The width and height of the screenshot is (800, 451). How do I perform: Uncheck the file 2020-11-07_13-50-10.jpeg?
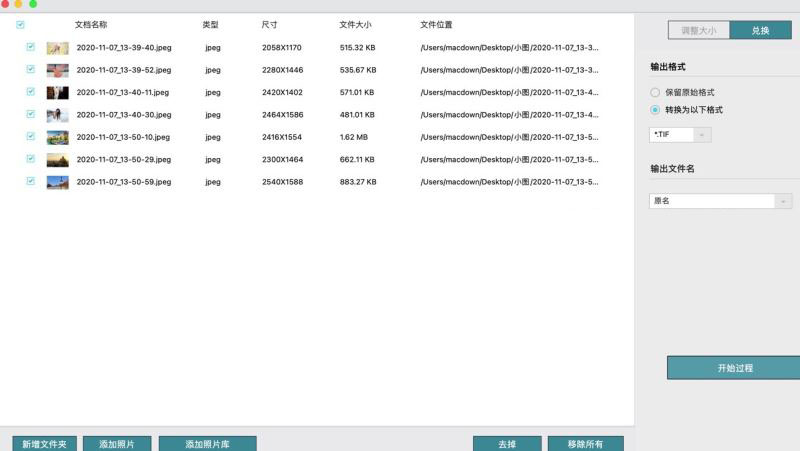tap(31, 136)
